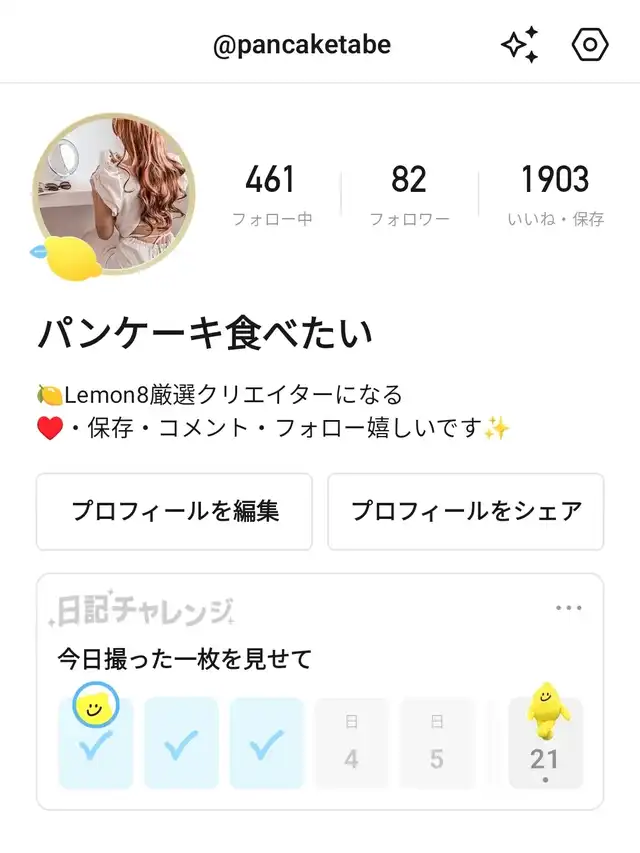Tap the profile avatar photo

113,193
